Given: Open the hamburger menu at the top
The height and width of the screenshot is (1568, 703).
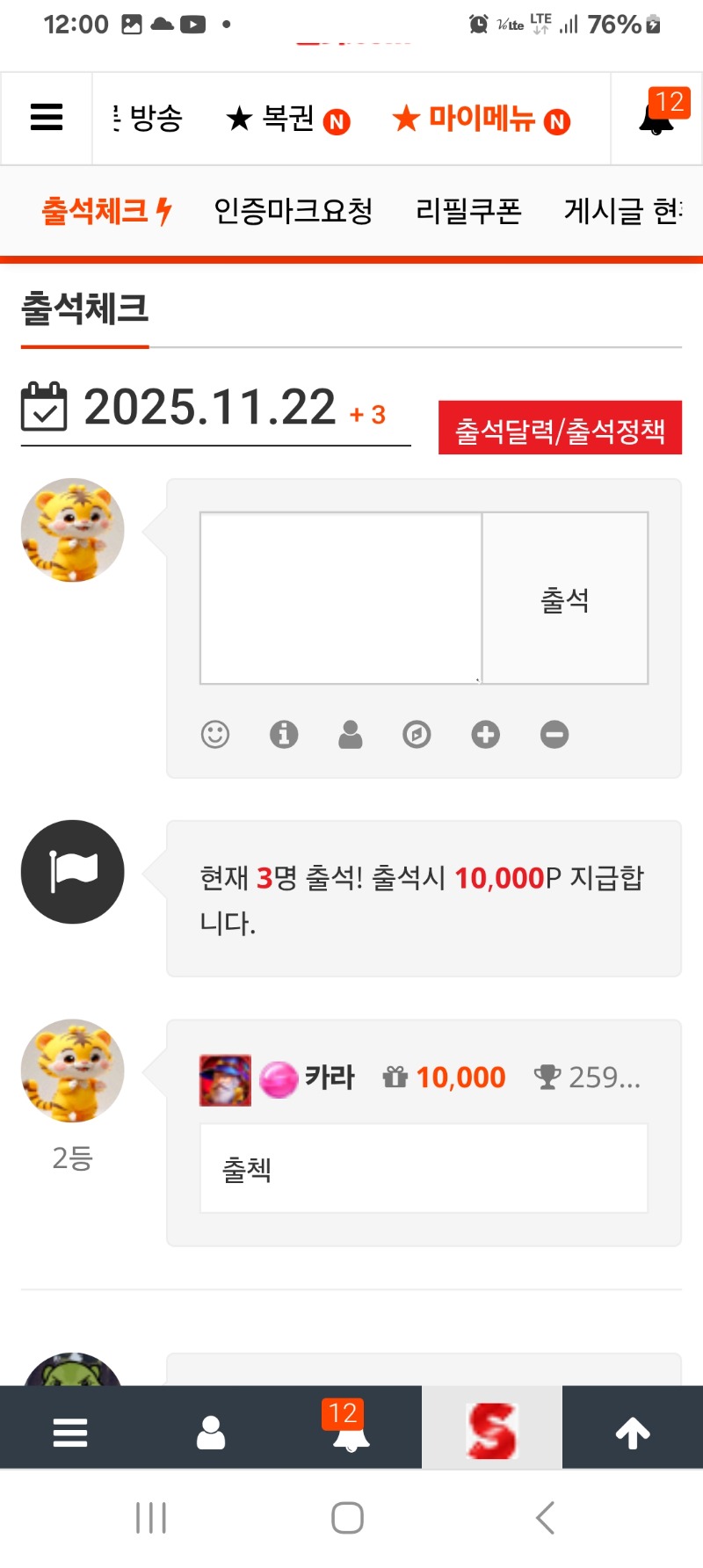Looking at the screenshot, I should click(47, 118).
